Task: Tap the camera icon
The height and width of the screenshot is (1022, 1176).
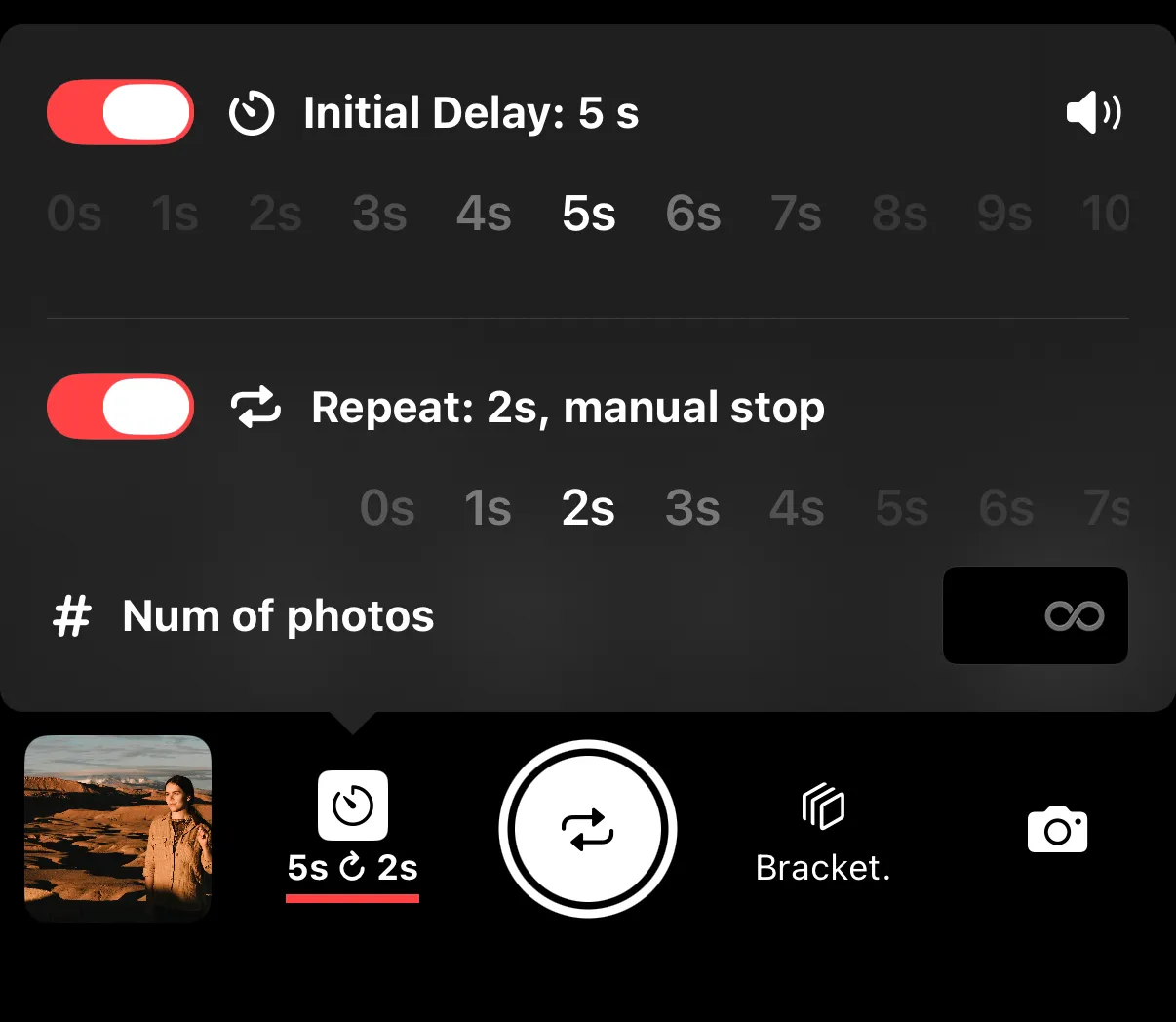Action: [x=1057, y=830]
